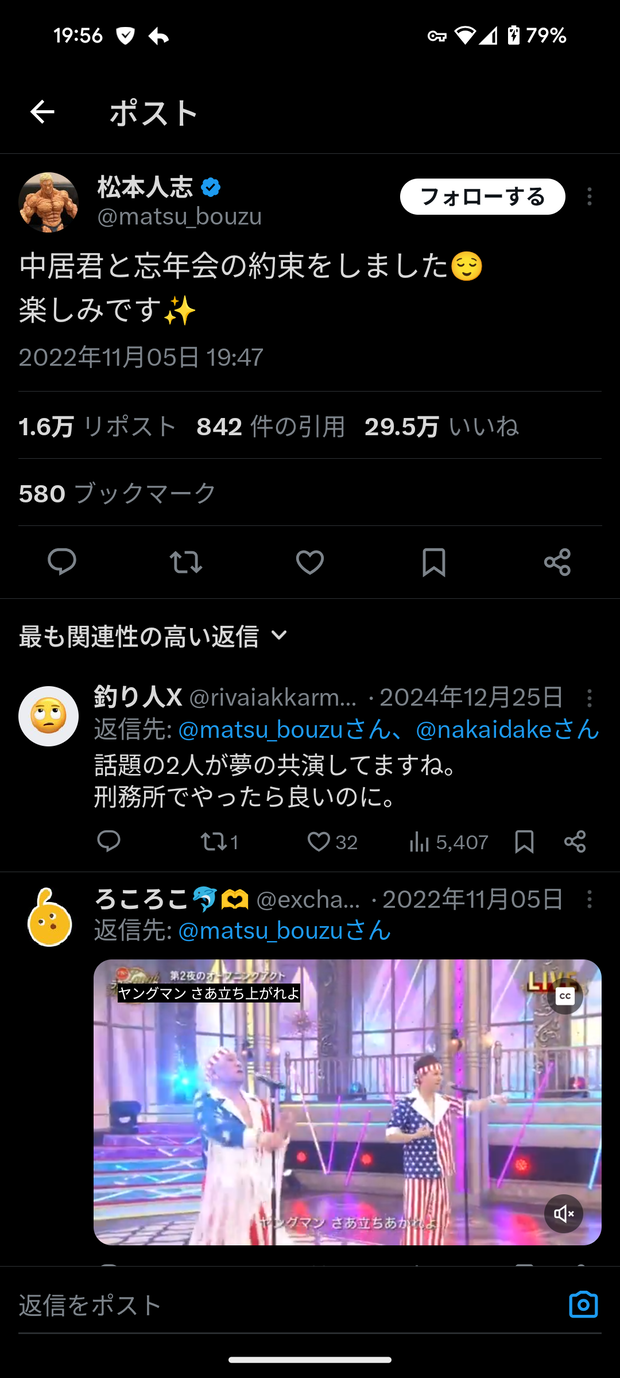Viewport: 620px width, 1378px height.
Task: Open the @nakaidake mention link
Action: tap(507, 730)
